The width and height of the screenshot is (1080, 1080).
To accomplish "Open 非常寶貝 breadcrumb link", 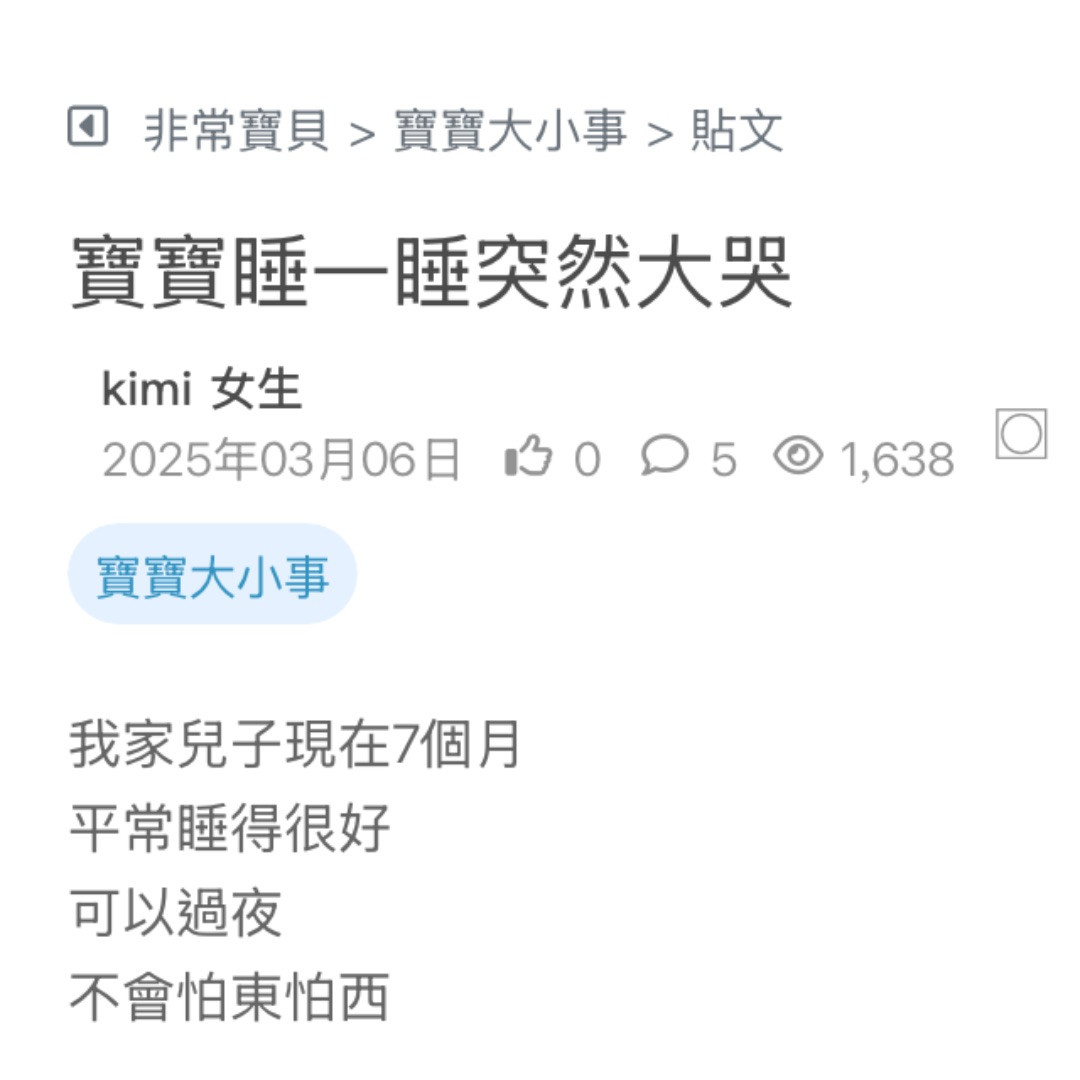I will tap(236, 131).
